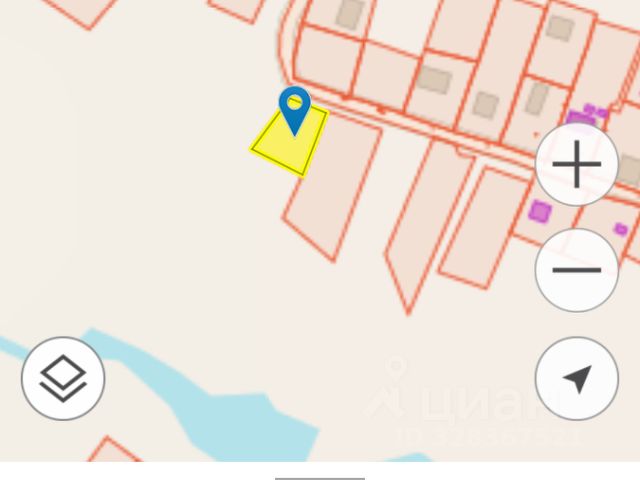Viewport: 640px width, 480px height.
Task: Tap the blue pin on yellow plot
Action: (x=294, y=108)
